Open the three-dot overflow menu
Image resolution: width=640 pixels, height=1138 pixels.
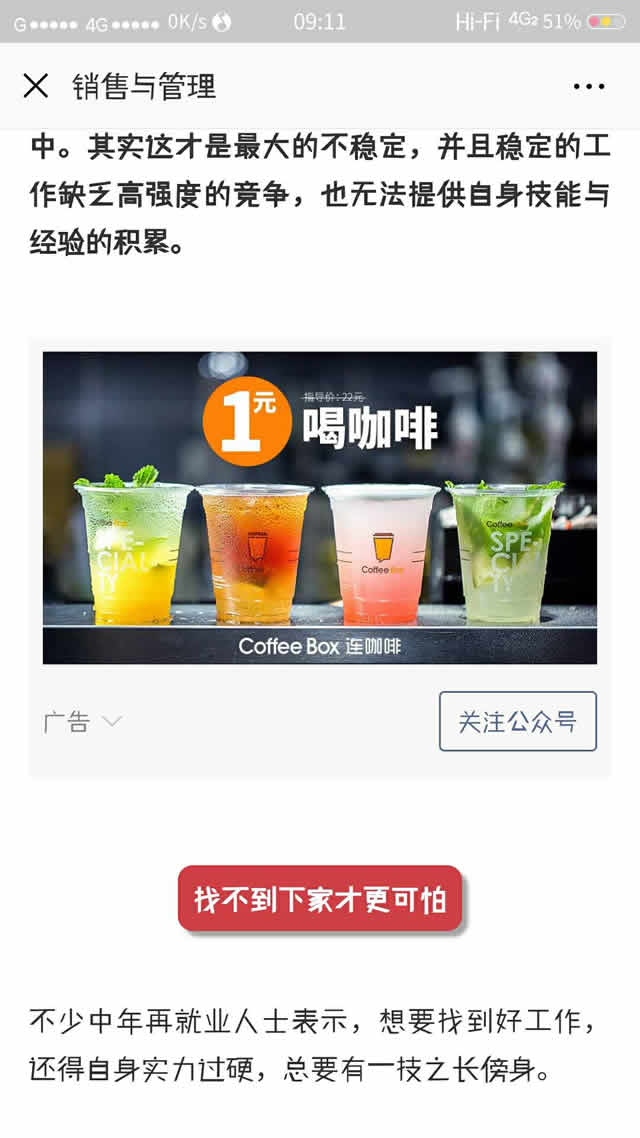coord(589,87)
